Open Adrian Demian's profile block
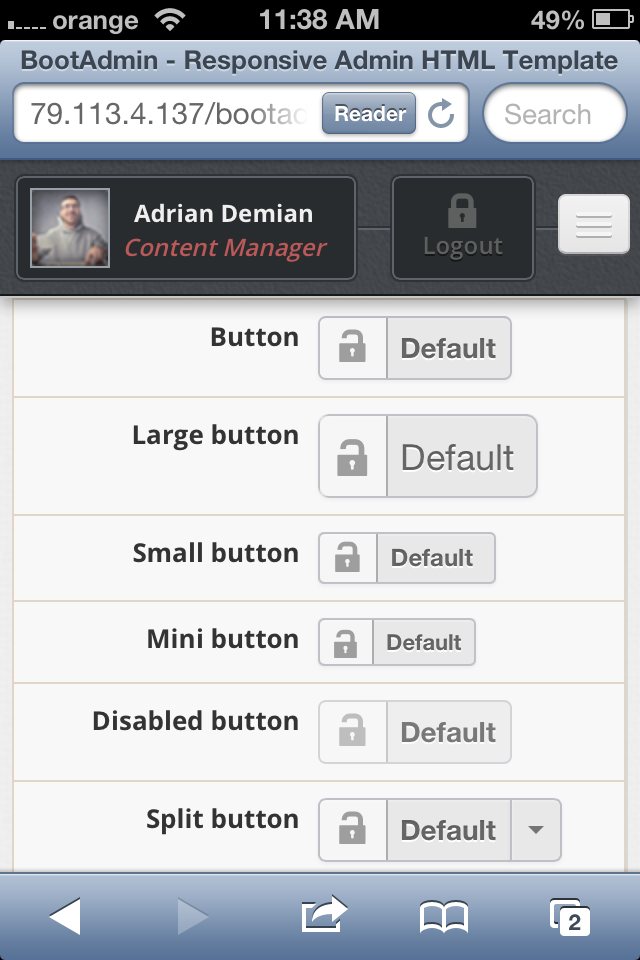Viewport: 640px width, 960px height. point(186,228)
